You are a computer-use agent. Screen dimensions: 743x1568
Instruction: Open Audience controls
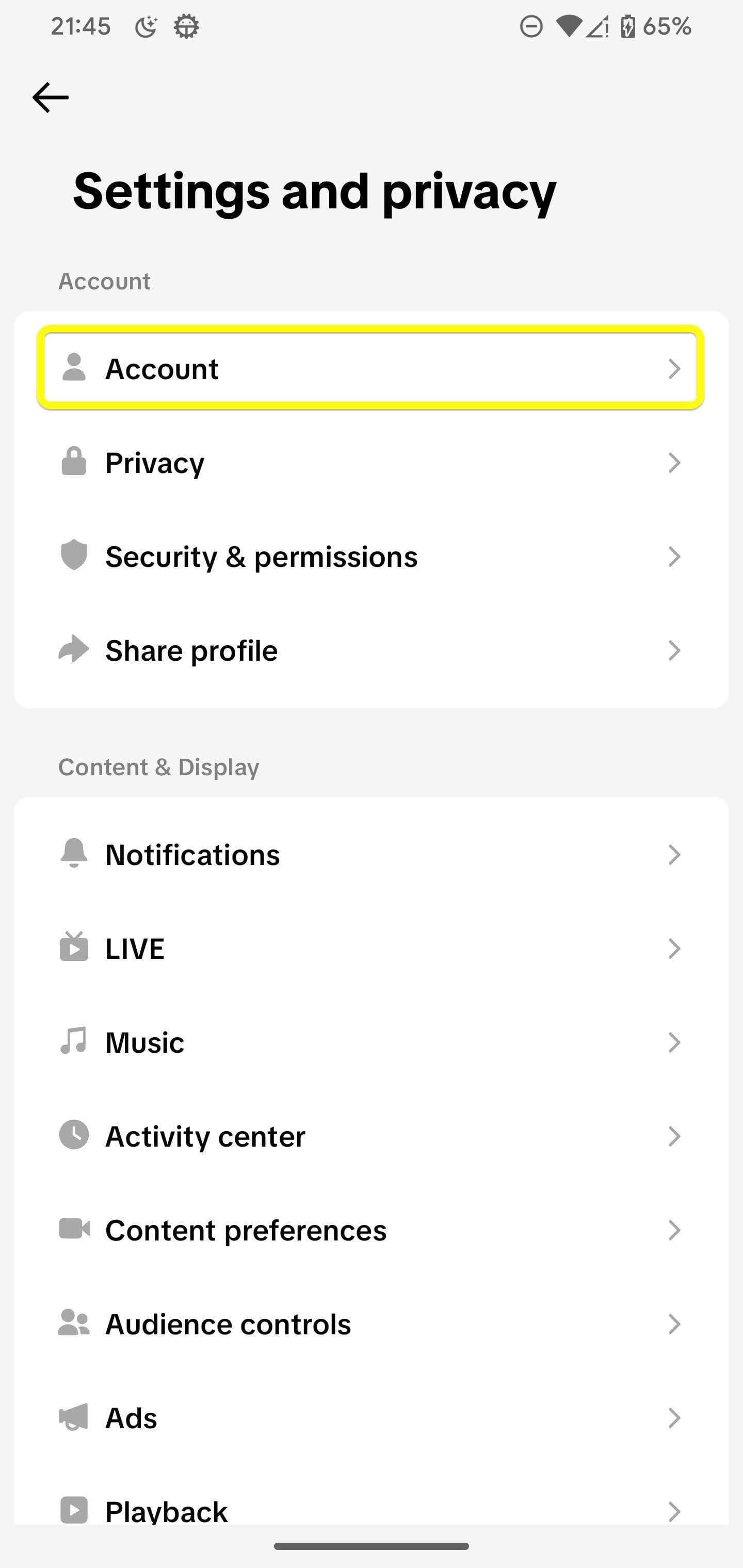point(371,1324)
